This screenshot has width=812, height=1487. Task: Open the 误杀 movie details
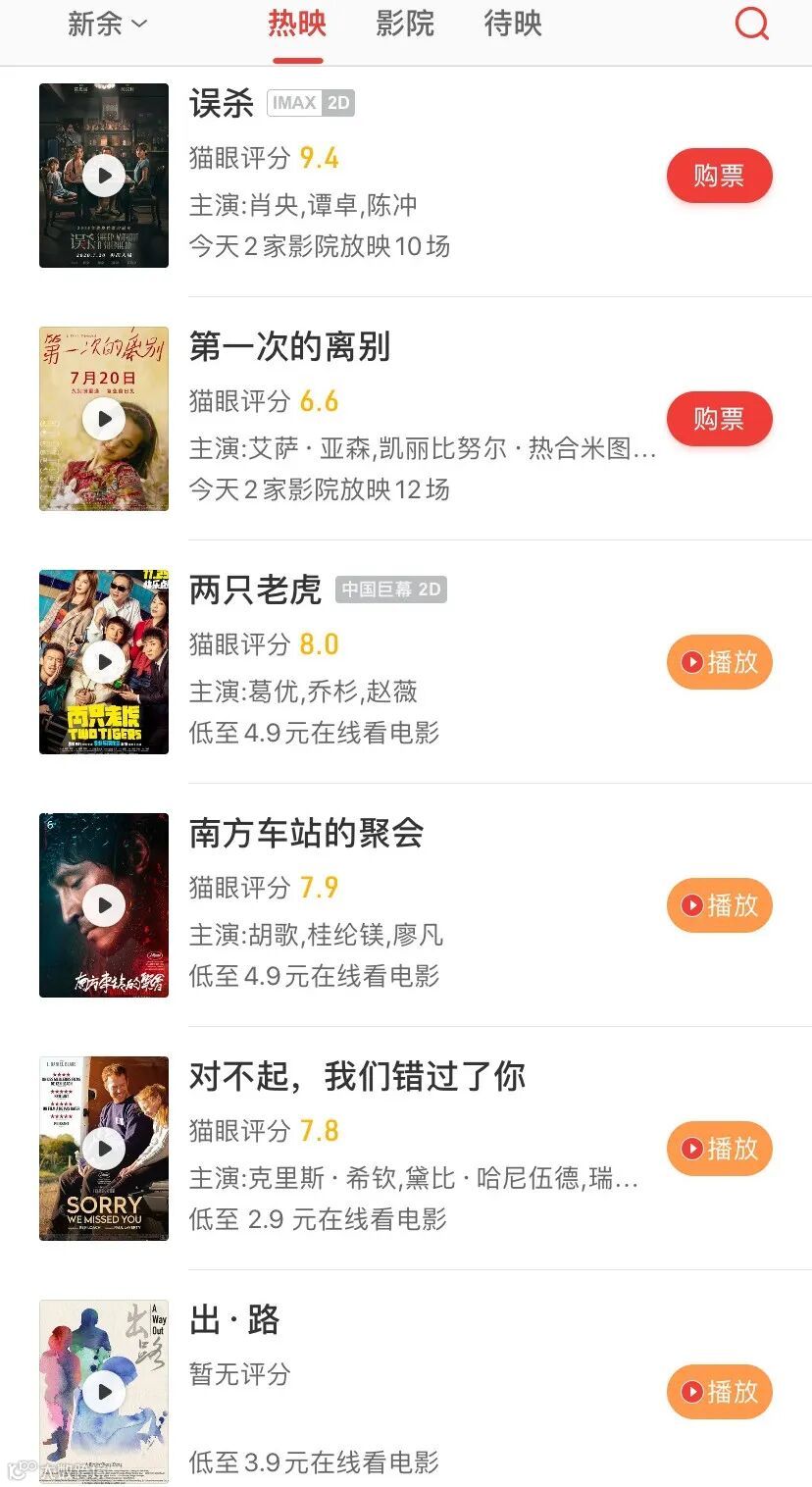click(222, 103)
